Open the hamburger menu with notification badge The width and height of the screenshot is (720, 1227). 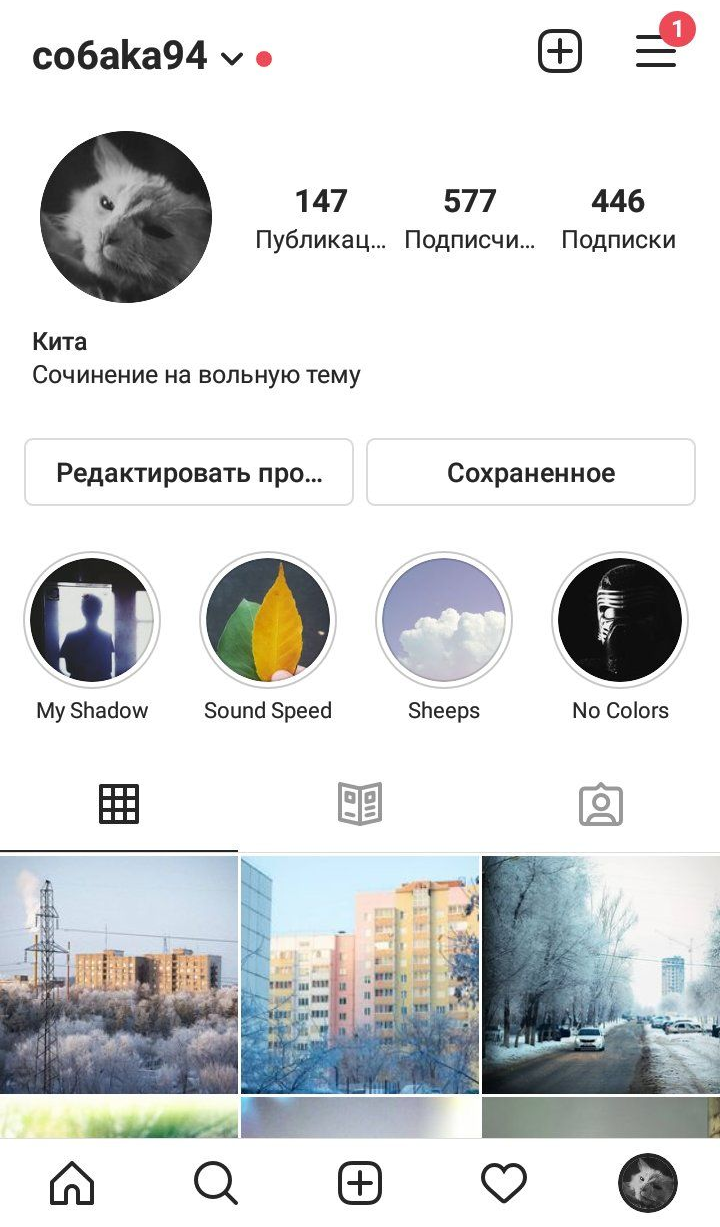[x=657, y=51]
